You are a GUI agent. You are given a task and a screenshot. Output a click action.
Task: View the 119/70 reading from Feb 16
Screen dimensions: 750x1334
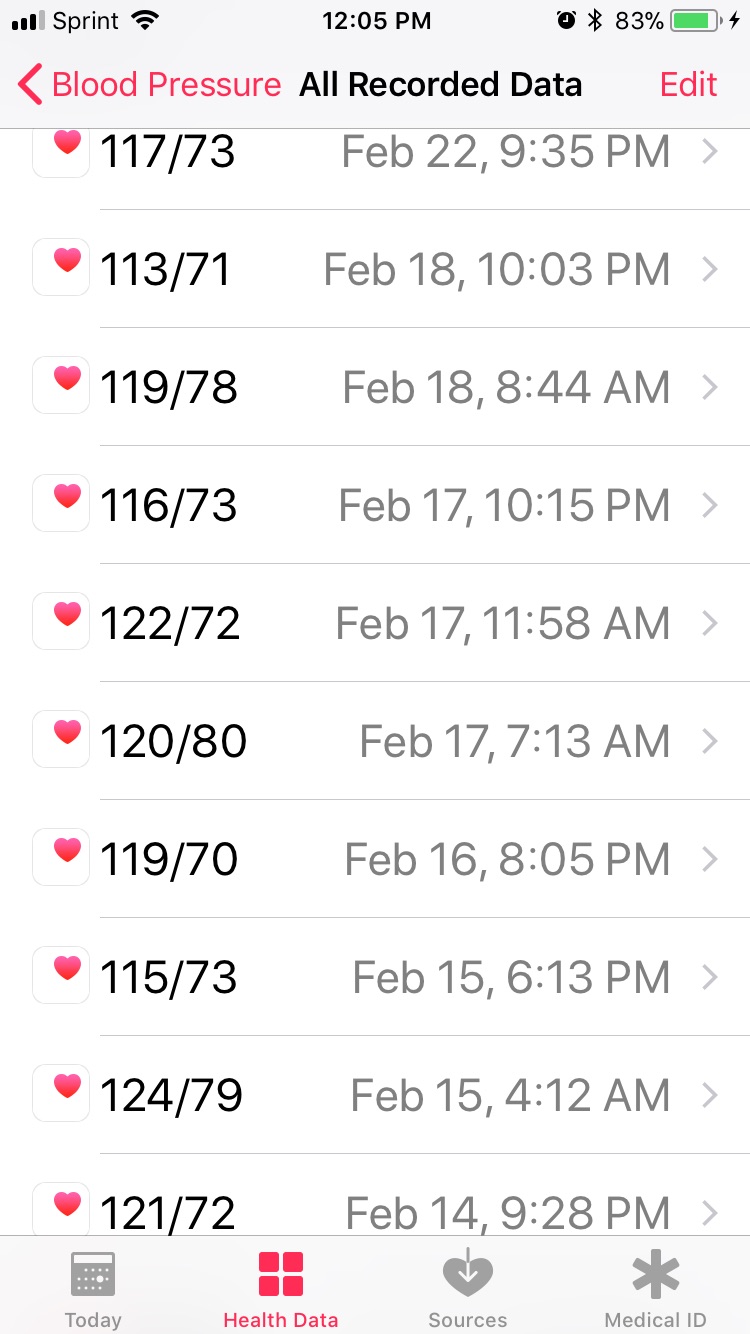pos(375,859)
